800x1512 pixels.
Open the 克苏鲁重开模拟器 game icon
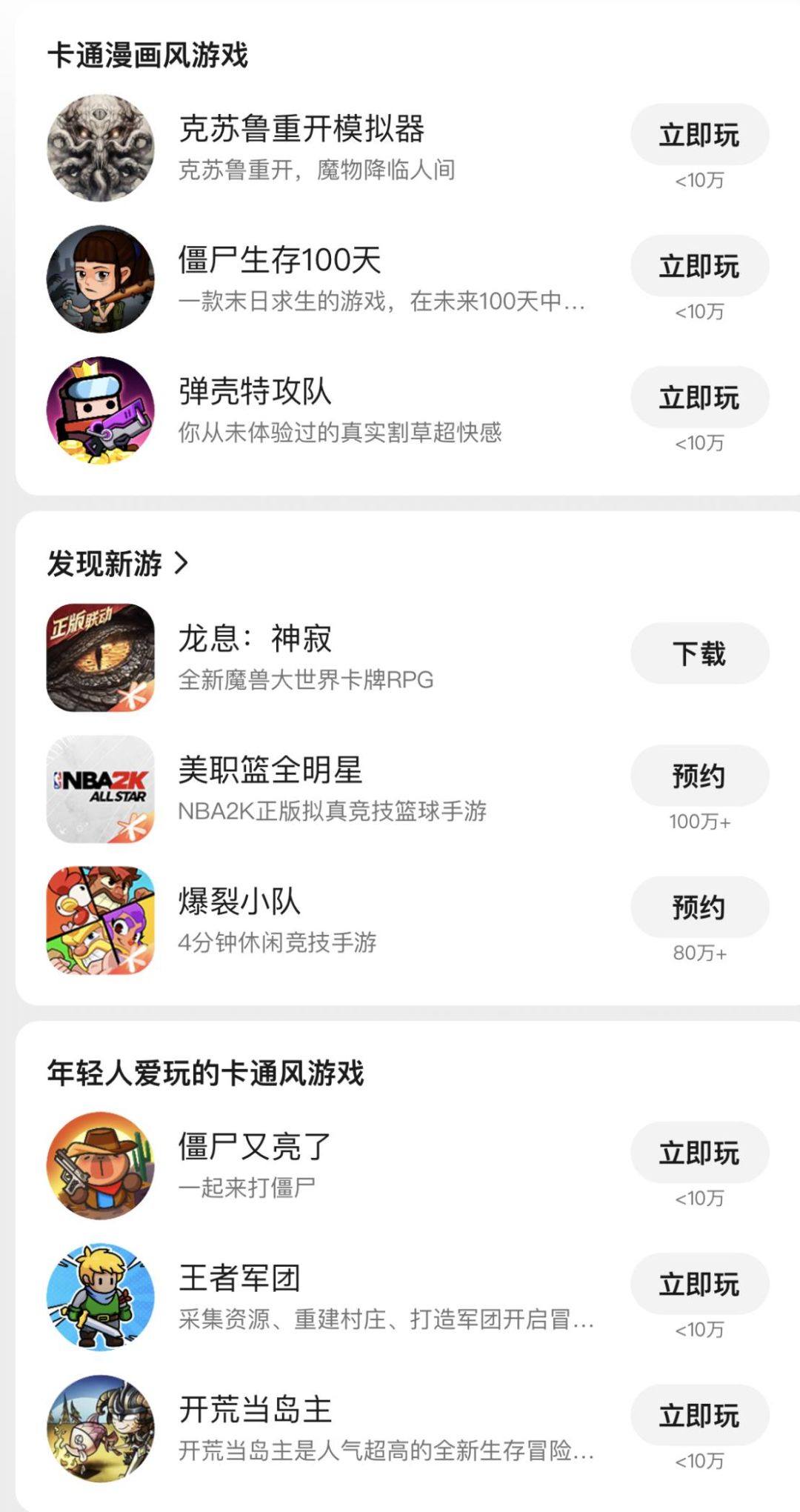coord(103,146)
